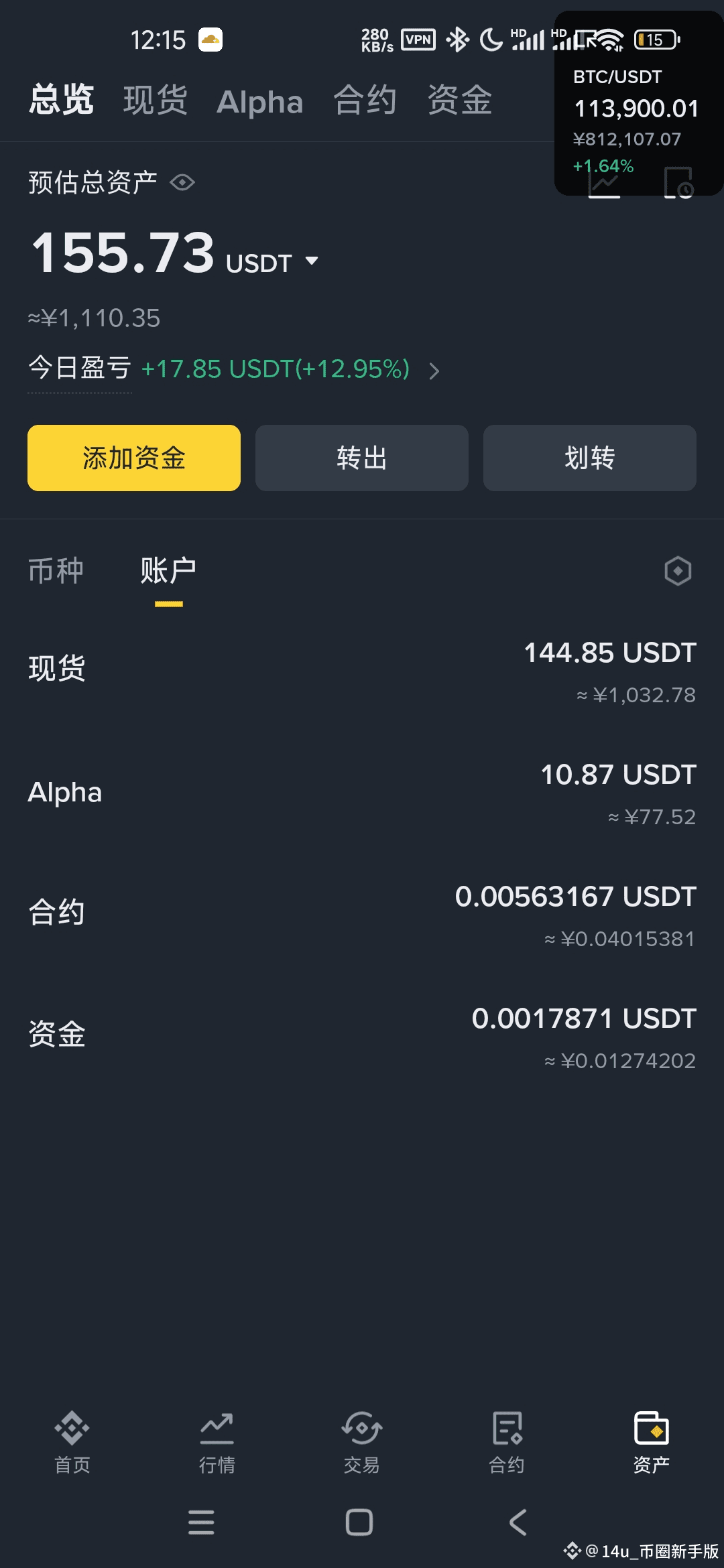
Task: Tap the 划转 transfer button
Action: pos(590,458)
